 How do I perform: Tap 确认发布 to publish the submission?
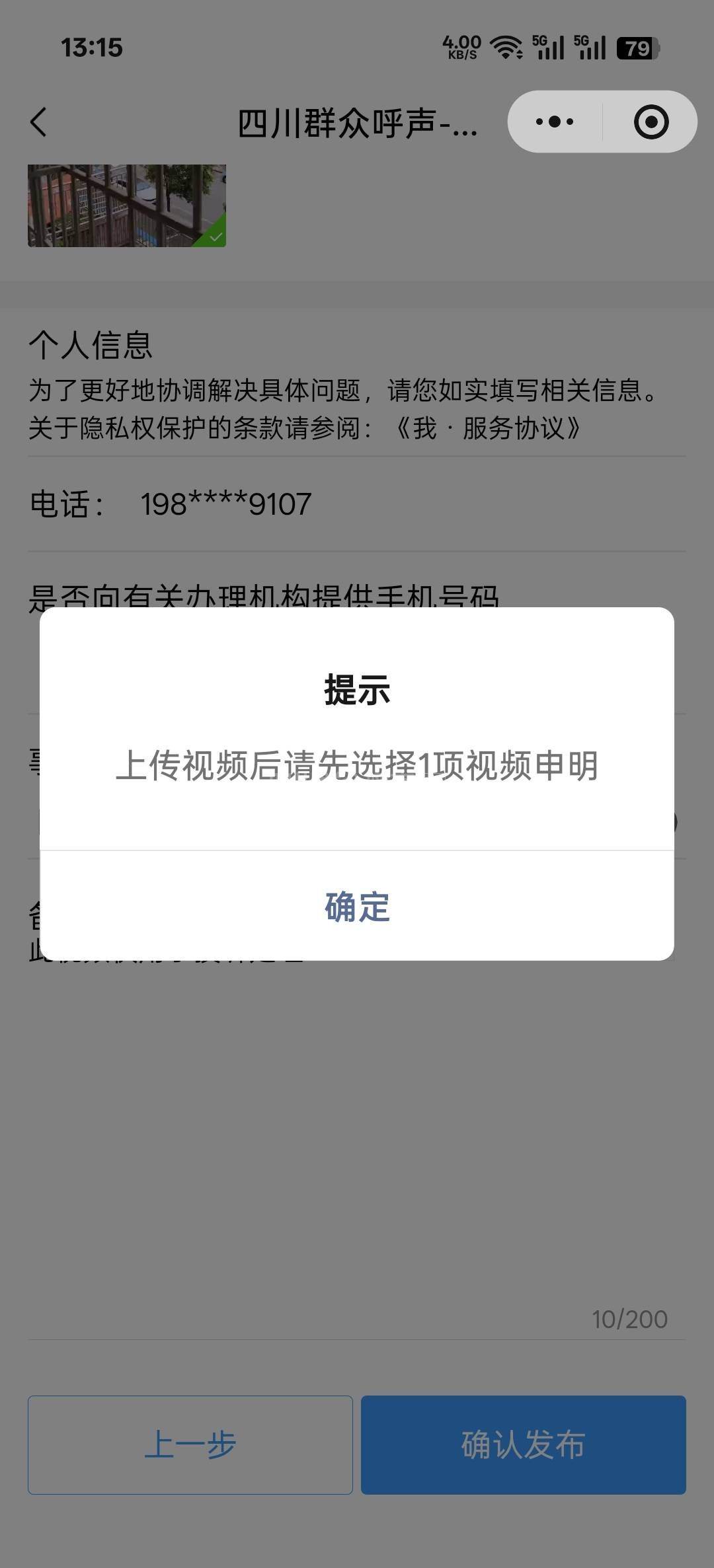tap(523, 1444)
